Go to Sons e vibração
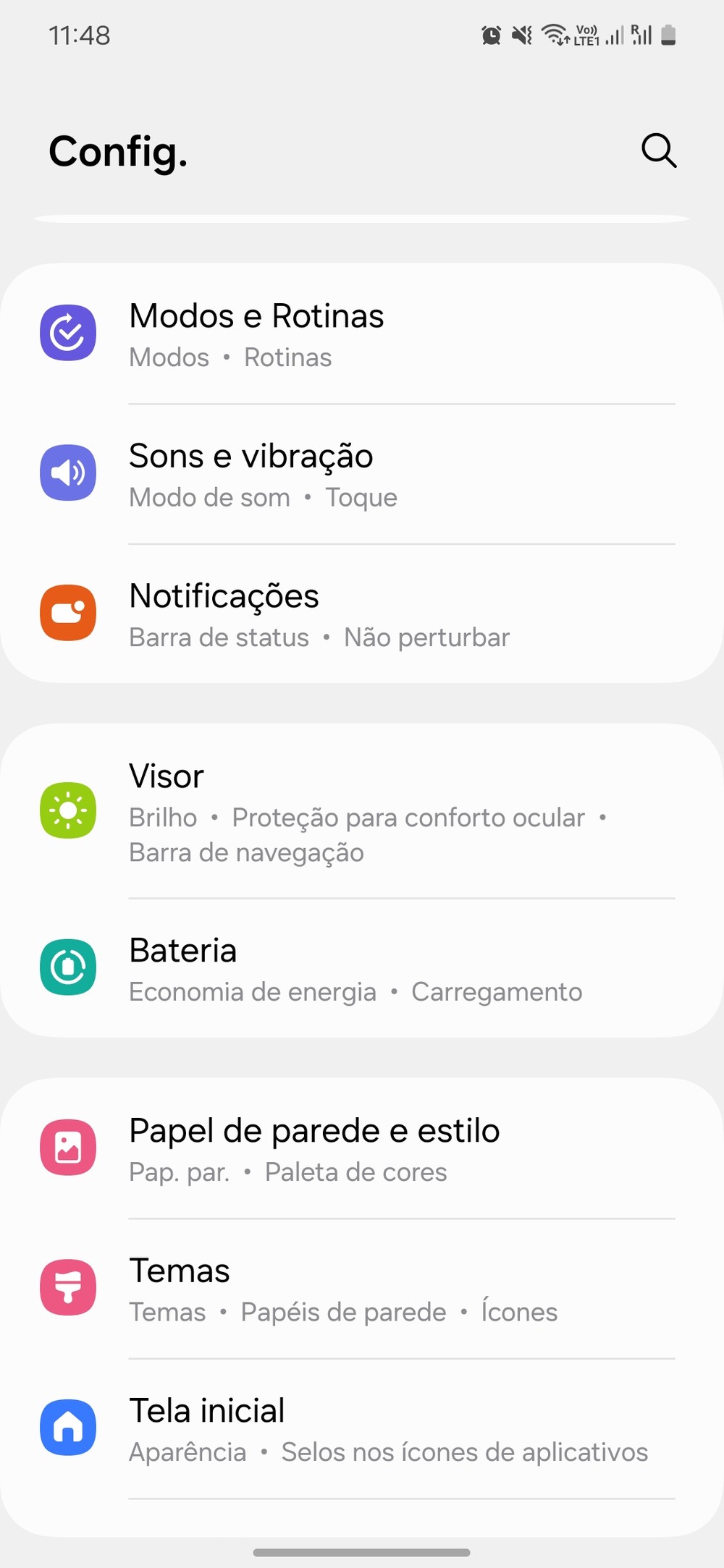The width and height of the screenshot is (724, 1568). coord(362,475)
